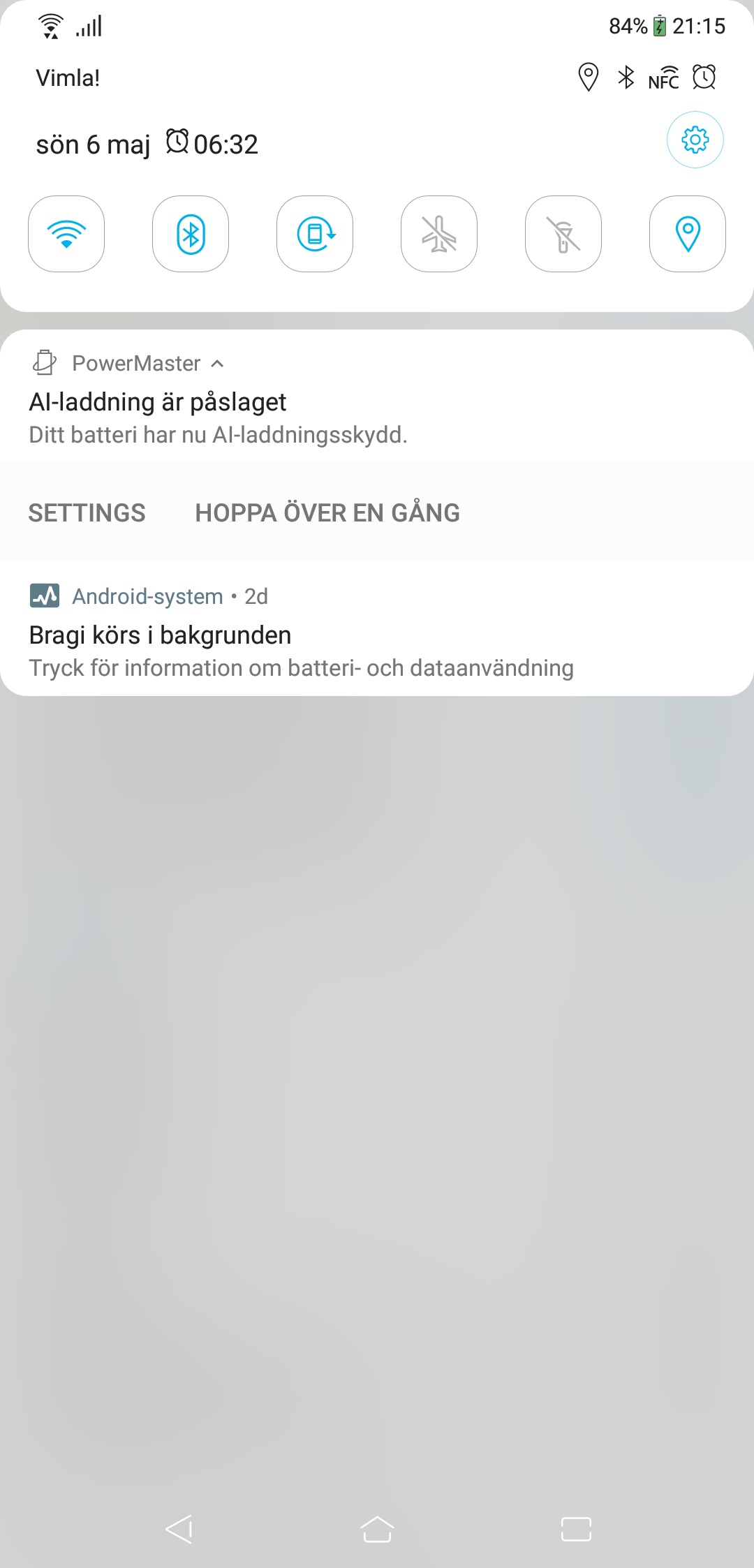Tap SETTINGS in the PowerMaster notification
This screenshot has width=754, height=1568.
(x=87, y=513)
